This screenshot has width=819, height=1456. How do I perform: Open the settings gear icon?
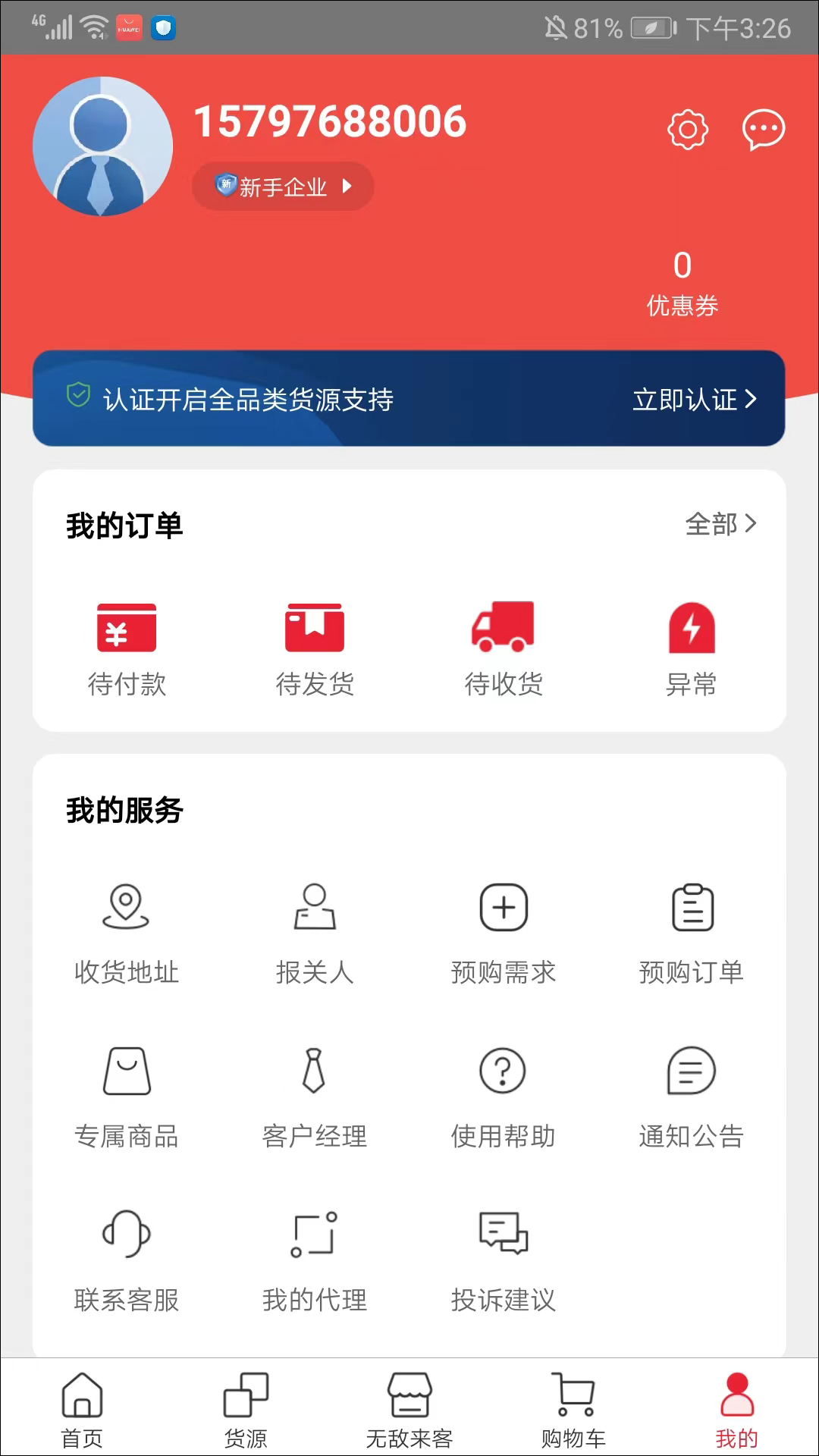pyautogui.click(x=687, y=130)
